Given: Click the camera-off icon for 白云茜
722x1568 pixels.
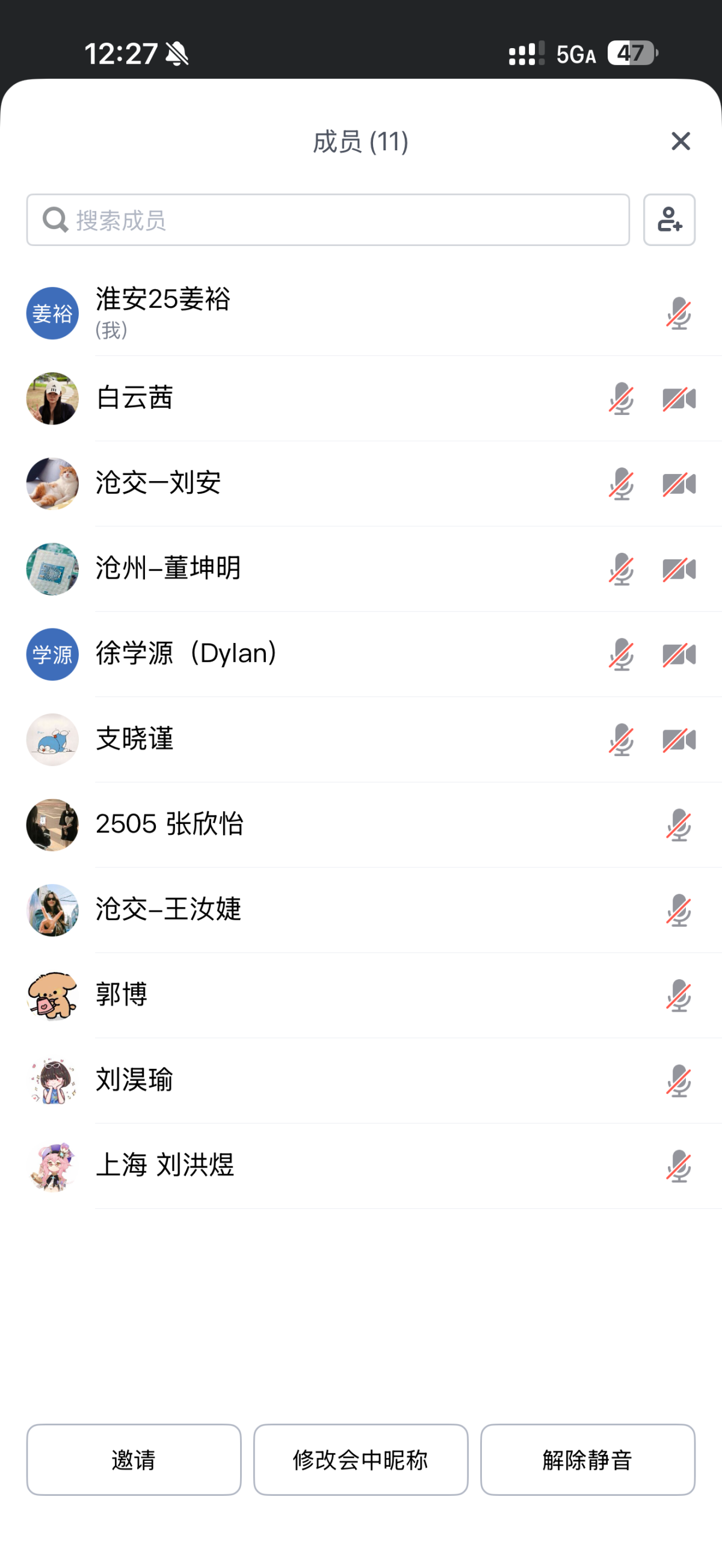Looking at the screenshot, I should click(678, 399).
